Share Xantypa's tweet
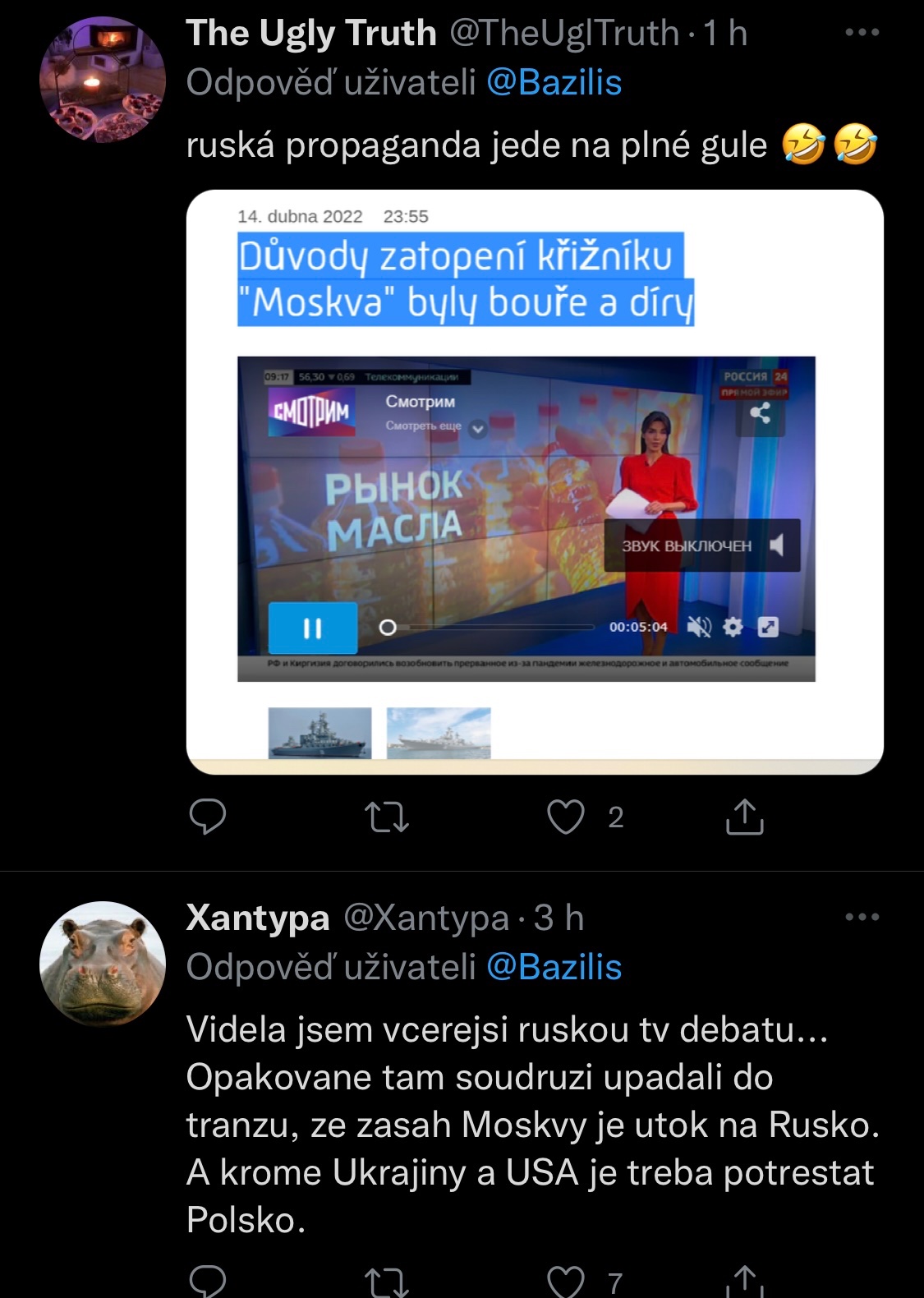Image resolution: width=924 pixels, height=1298 pixels. click(744, 1282)
